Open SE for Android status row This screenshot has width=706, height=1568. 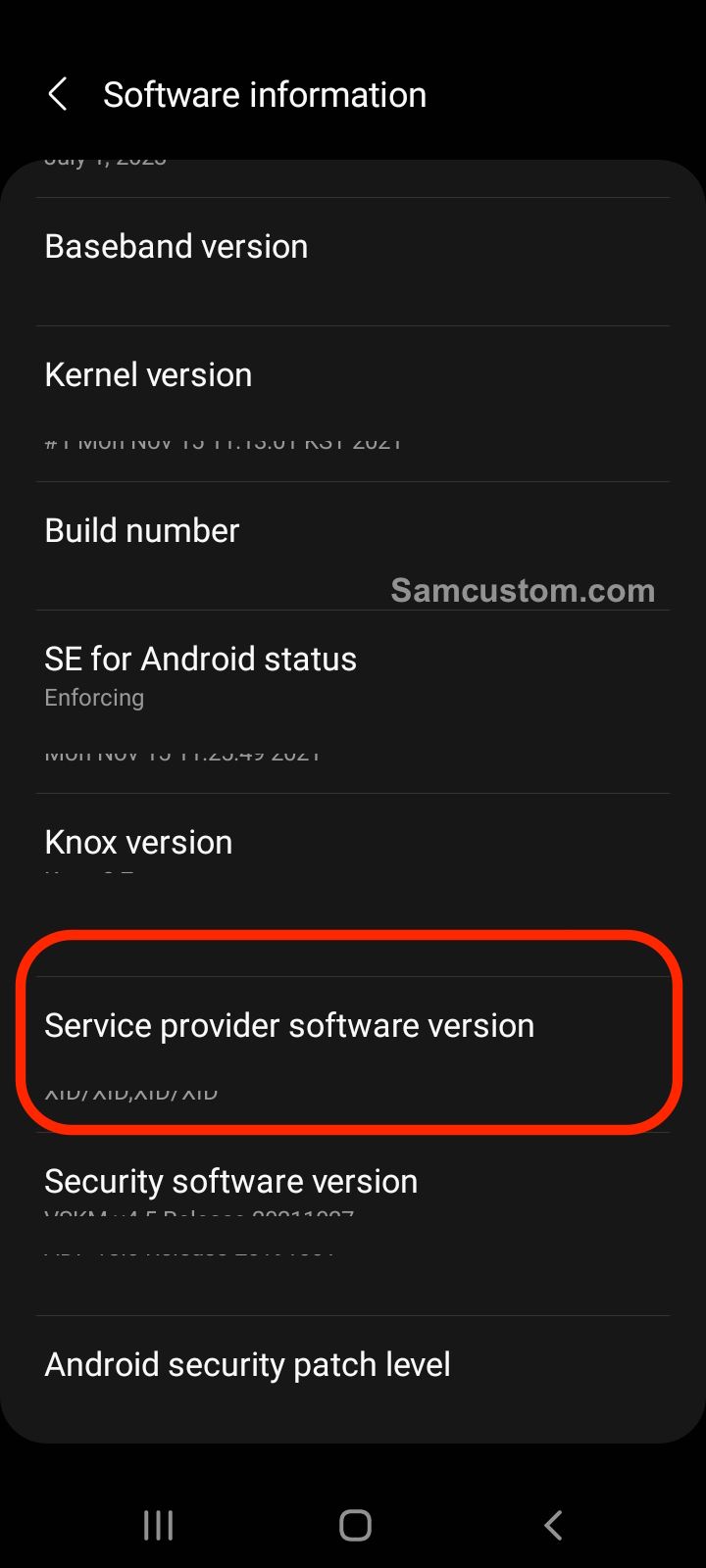pos(353,702)
